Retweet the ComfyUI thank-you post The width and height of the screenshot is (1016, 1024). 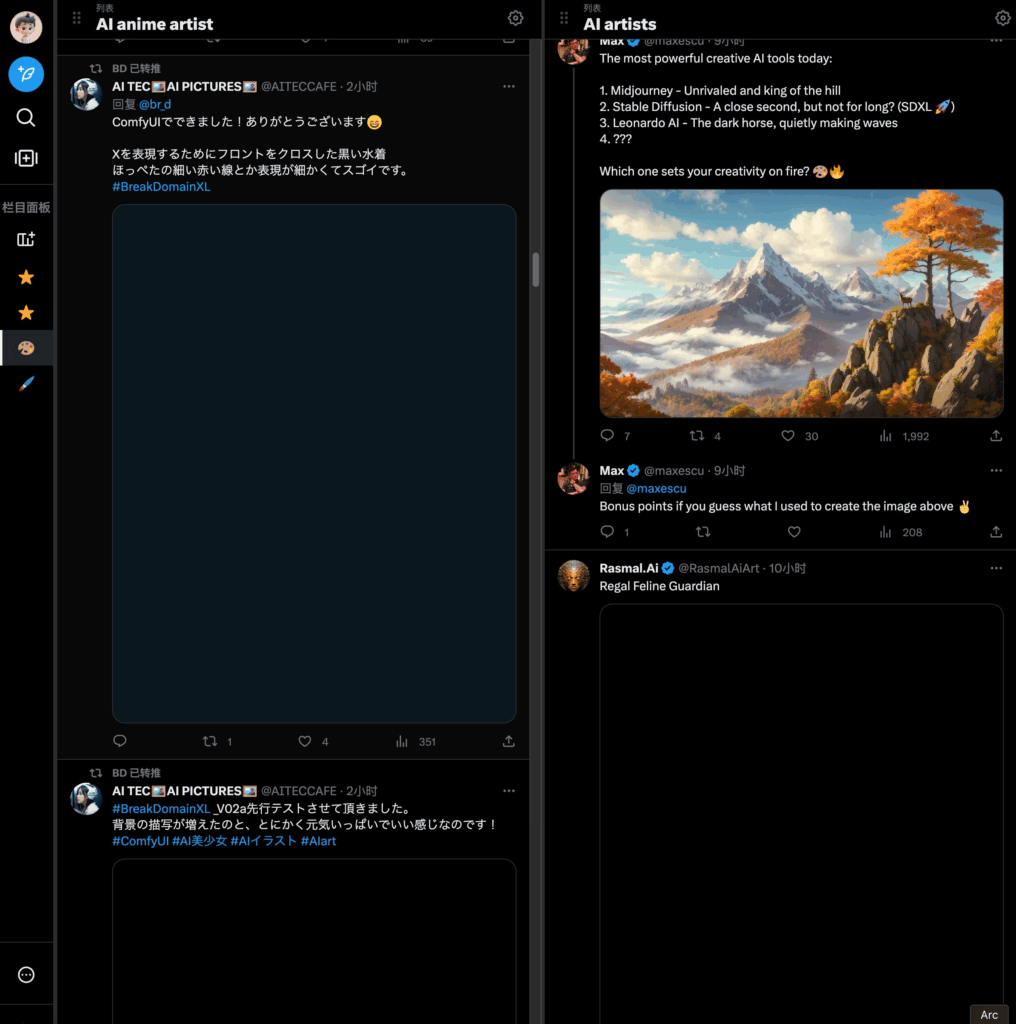point(210,741)
